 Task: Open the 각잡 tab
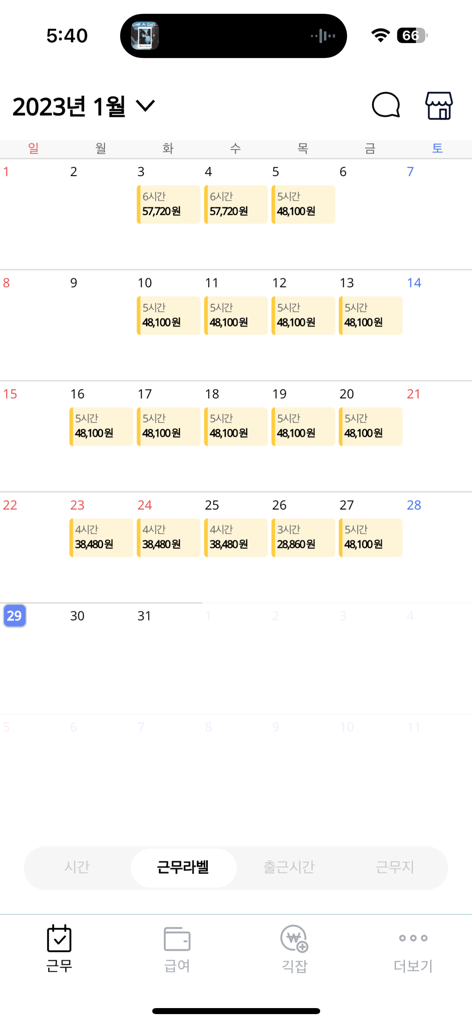point(294,949)
